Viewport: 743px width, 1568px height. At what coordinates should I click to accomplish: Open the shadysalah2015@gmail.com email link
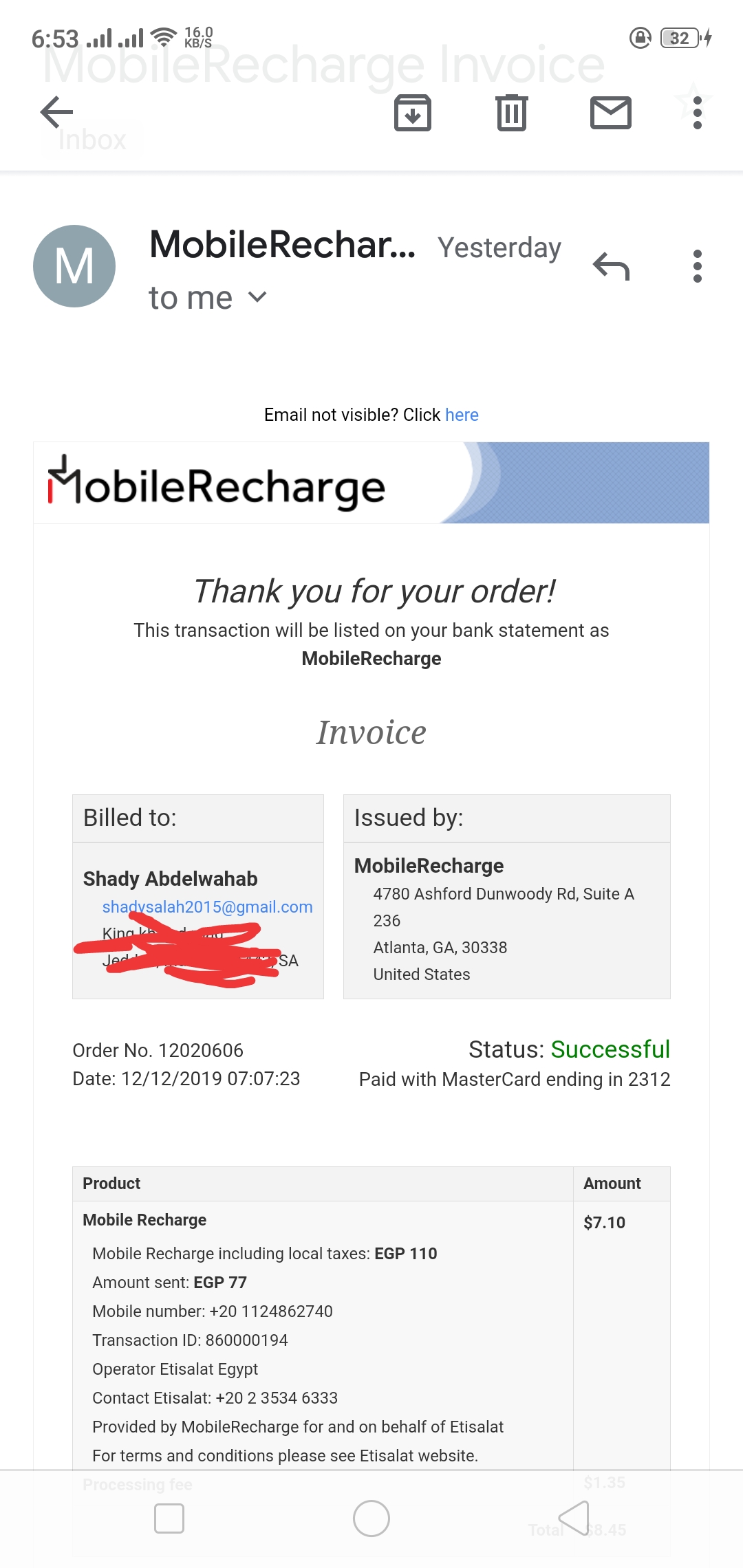(x=207, y=906)
